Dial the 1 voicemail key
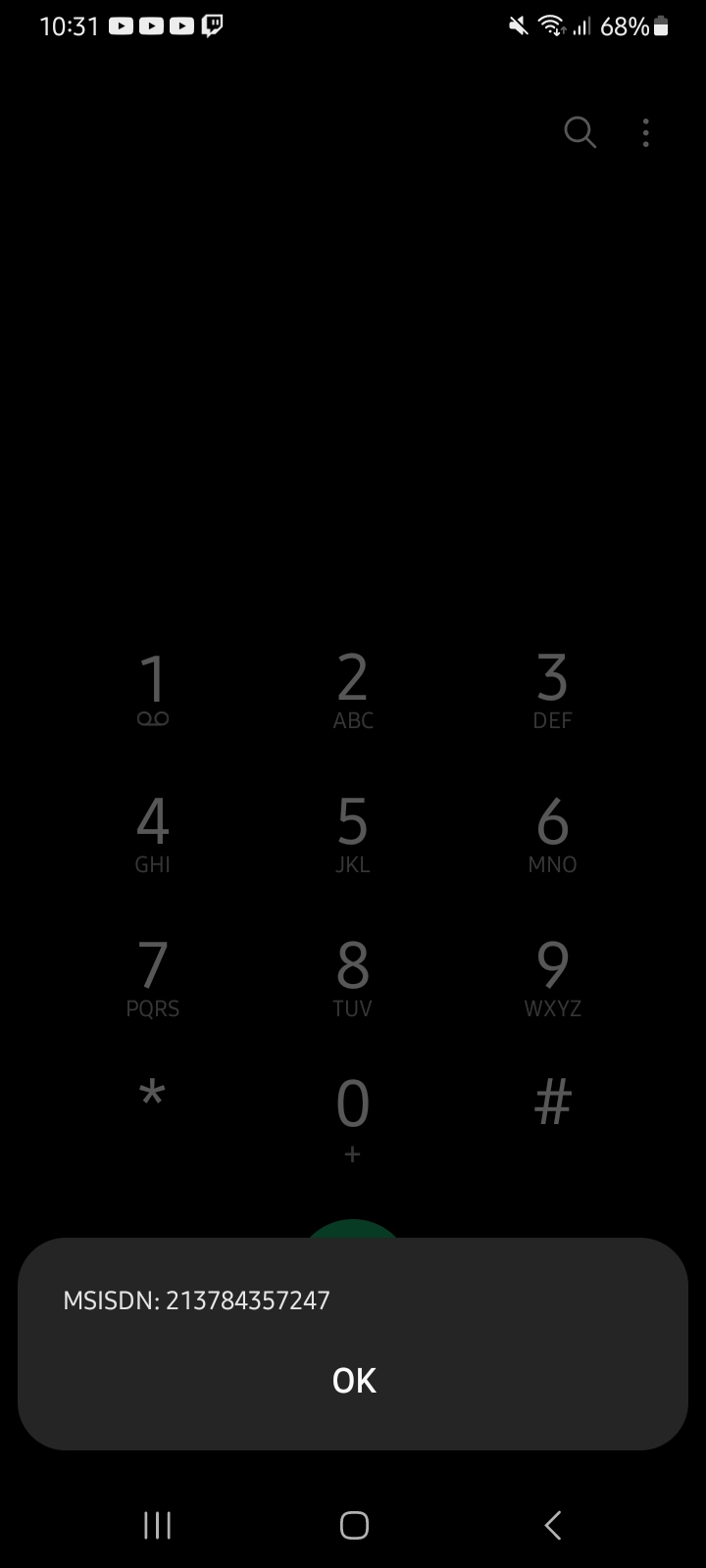 click(x=153, y=691)
